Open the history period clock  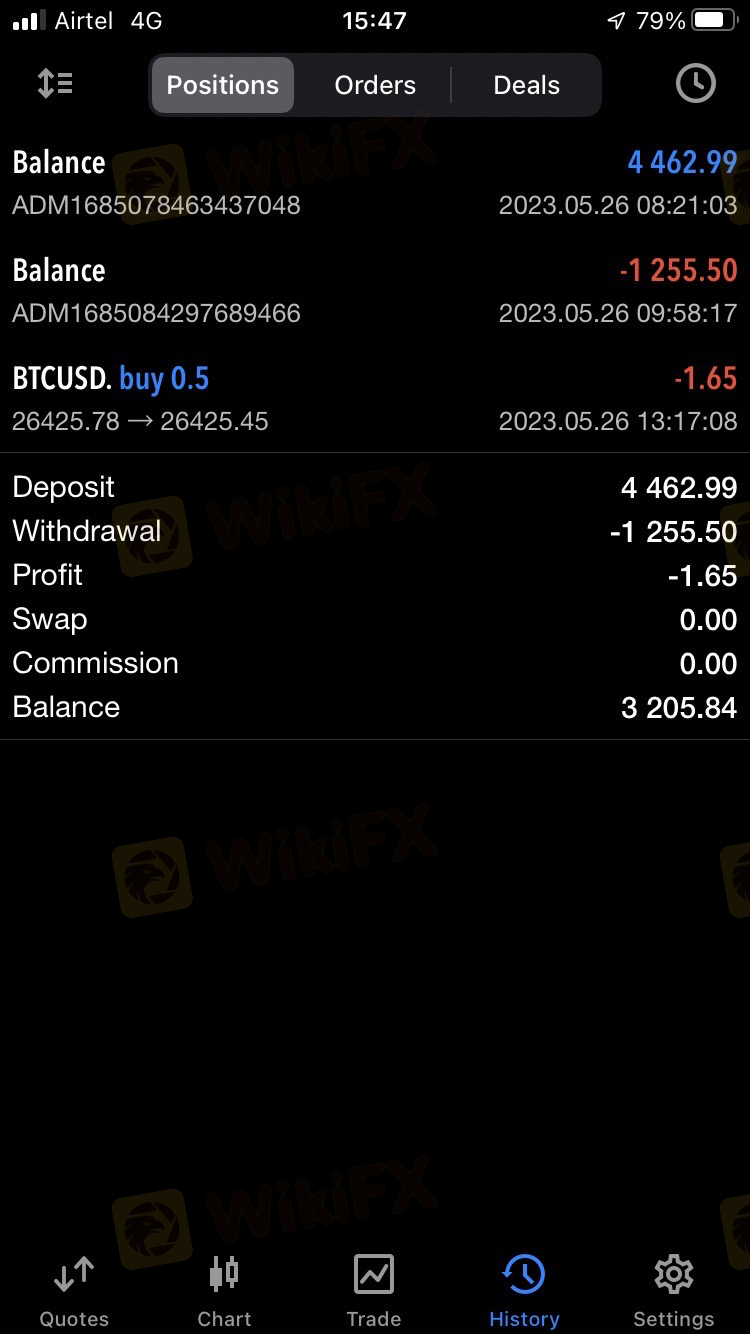click(x=695, y=85)
